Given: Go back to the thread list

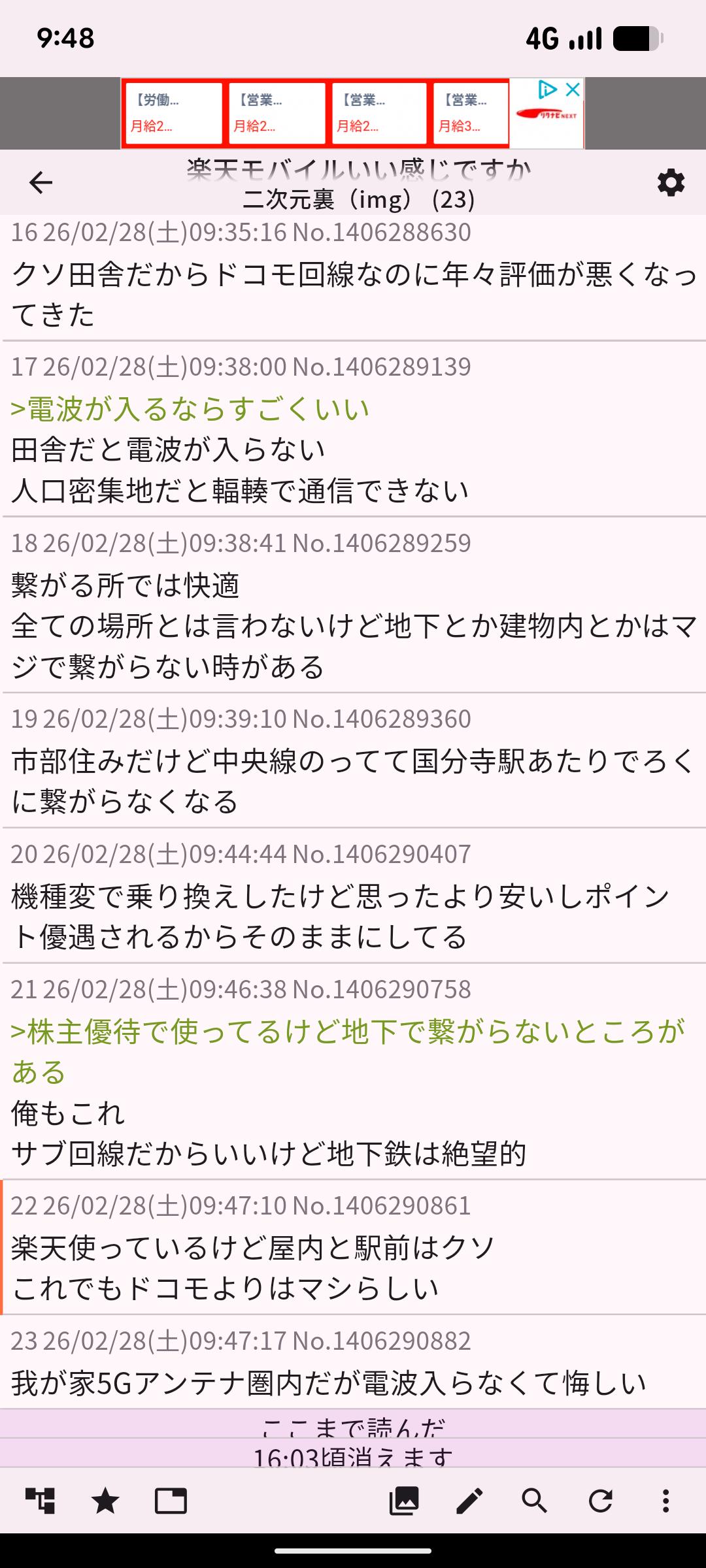Looking at the screenshot, I should click(41, 182).
